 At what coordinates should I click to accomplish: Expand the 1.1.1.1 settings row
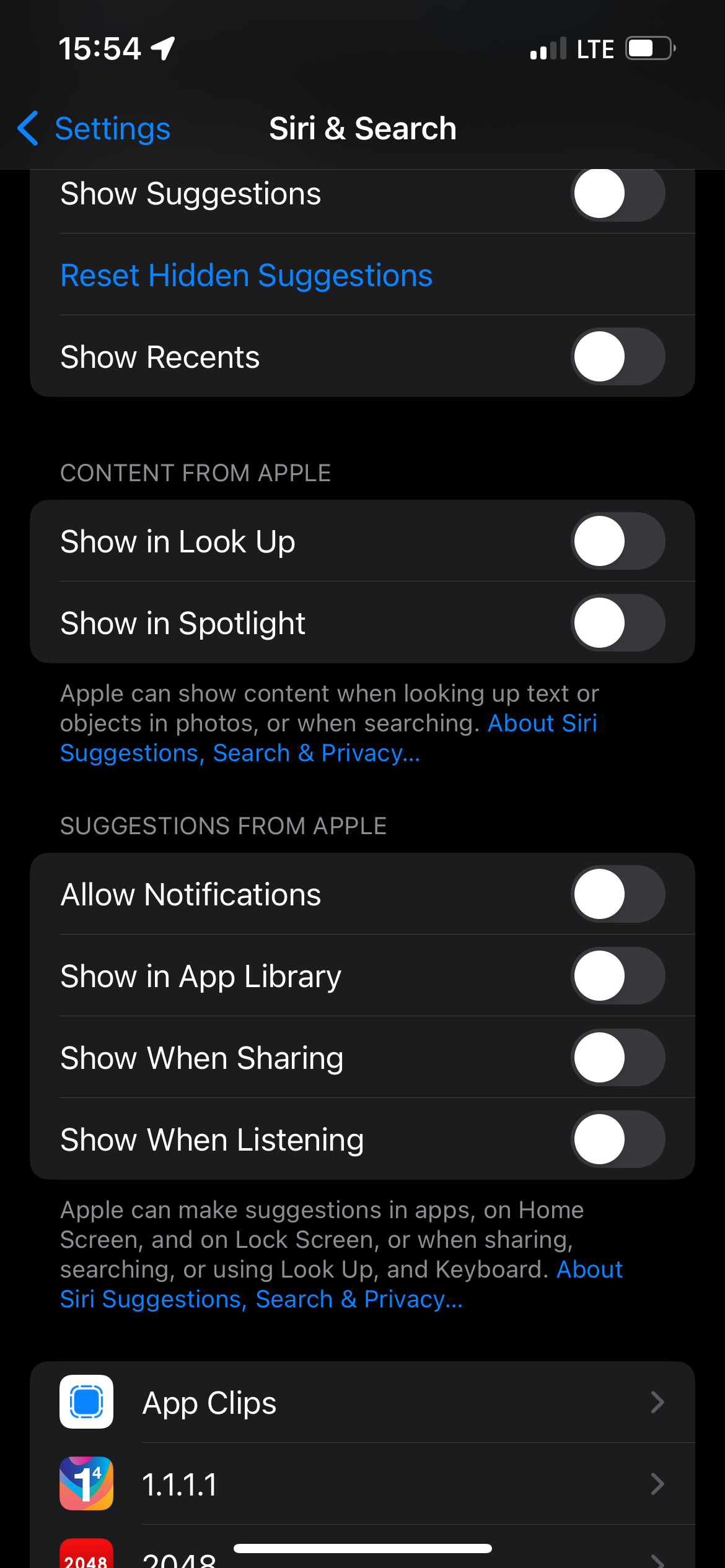658,1484
